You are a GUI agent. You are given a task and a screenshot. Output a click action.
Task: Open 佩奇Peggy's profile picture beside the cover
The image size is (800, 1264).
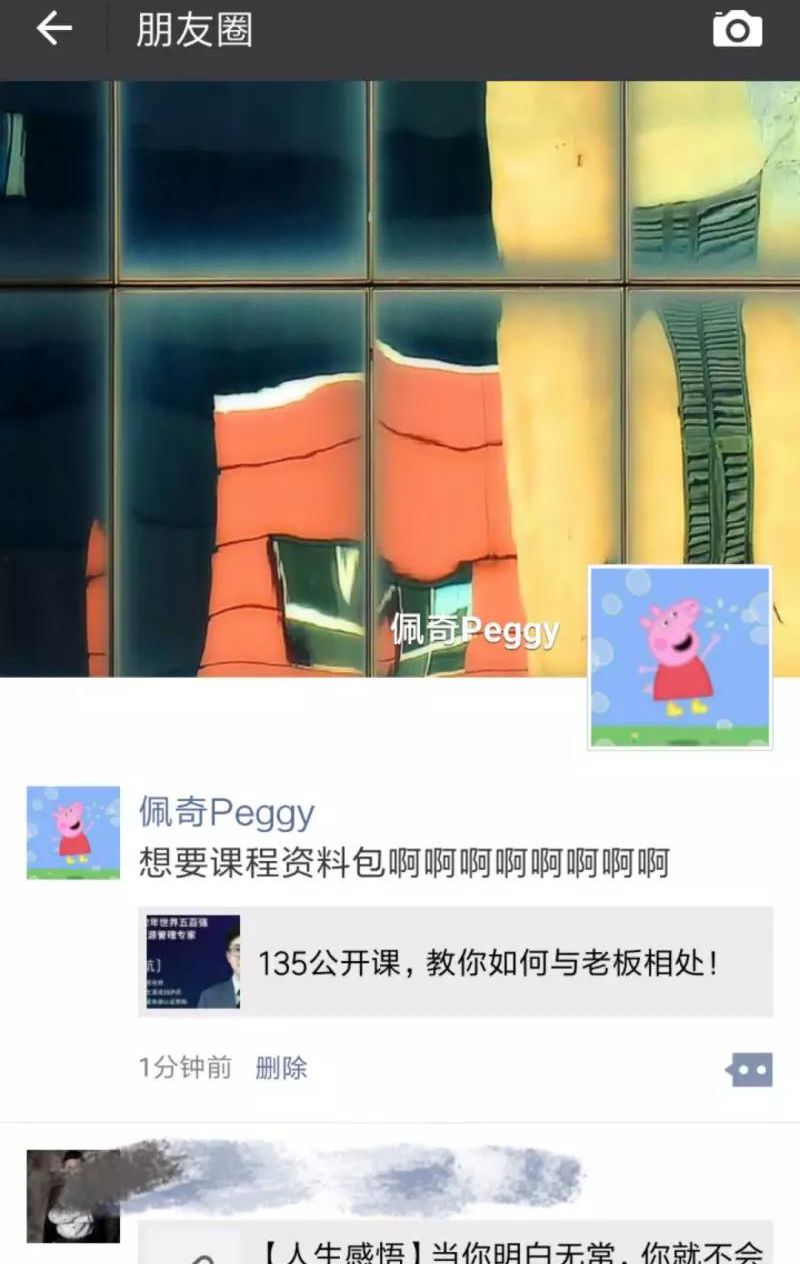(x=680, y=657)
